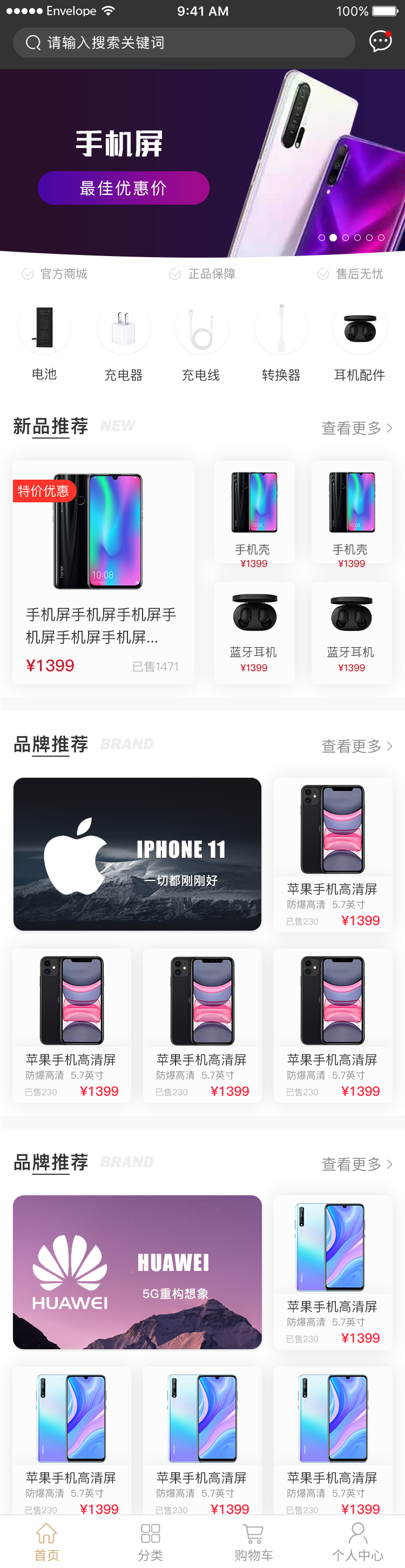Image resolution: width=405 pixels, height=1568 pixels.
Task: Tap the 最佳优惠价 banner button
Action: [x=124, y=188]
